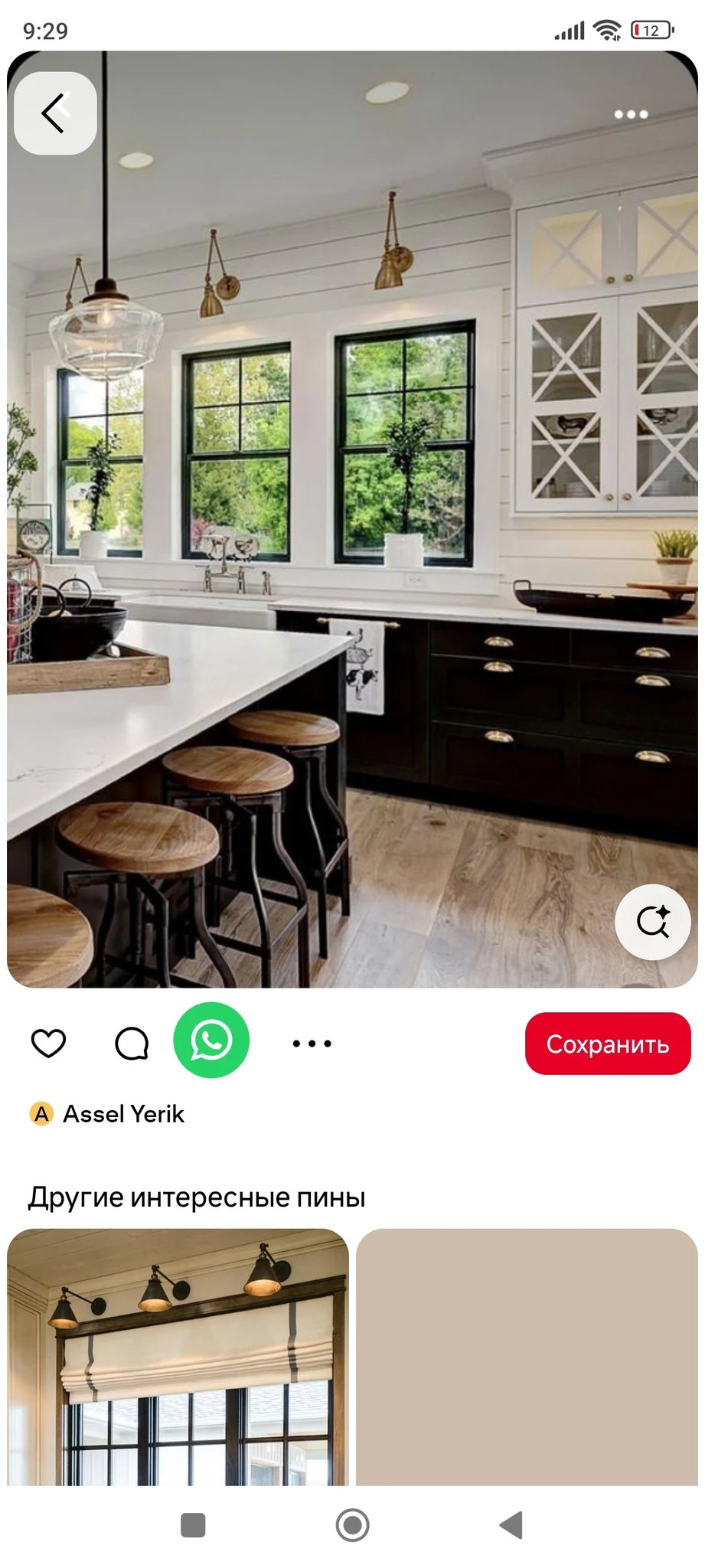Open more options beside the WhatsApp icon
Viewport: 705px width, 1568px height.
pyautogui.click(x=312, y=1043)
